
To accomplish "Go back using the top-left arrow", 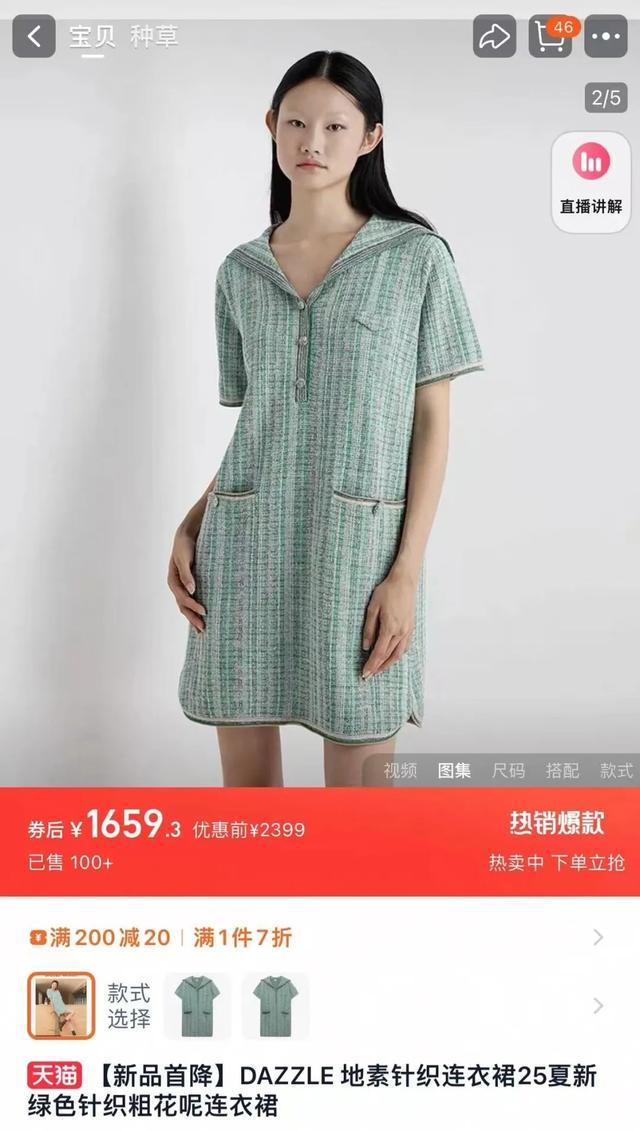I will click(x=34, y=37).
